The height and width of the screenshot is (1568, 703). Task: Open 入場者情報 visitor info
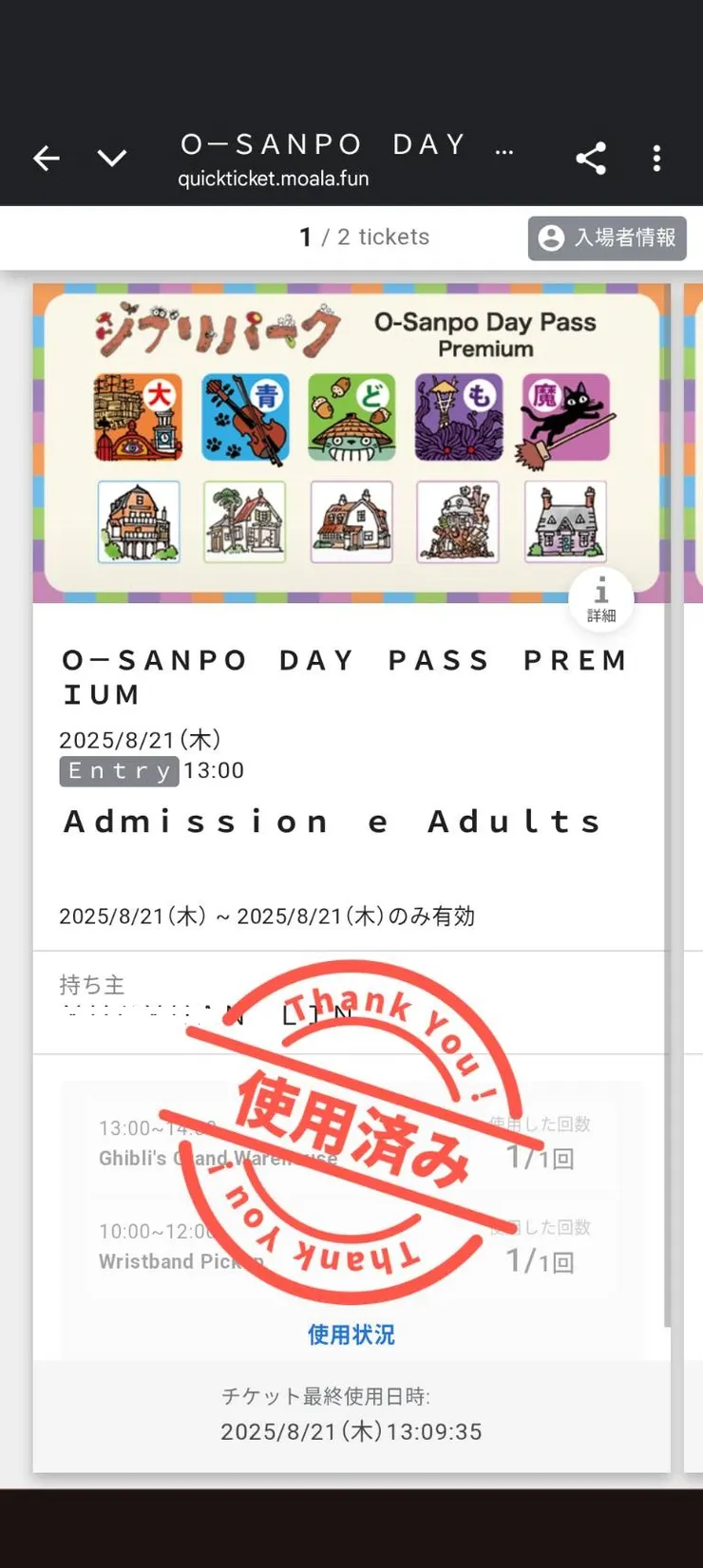[x=607, y=237]
